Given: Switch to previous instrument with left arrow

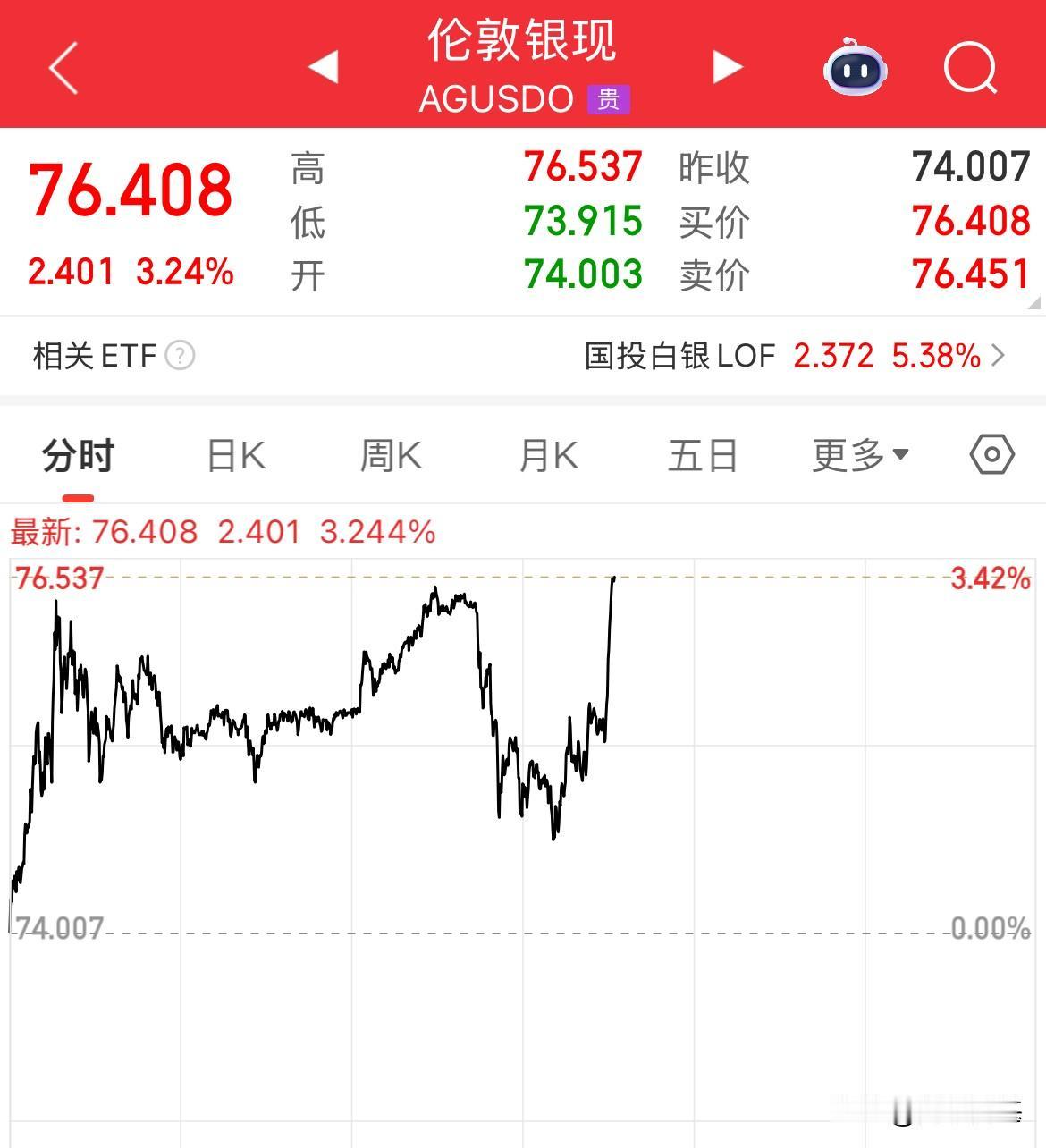Looking at the screenshot, I should [324, 65].
